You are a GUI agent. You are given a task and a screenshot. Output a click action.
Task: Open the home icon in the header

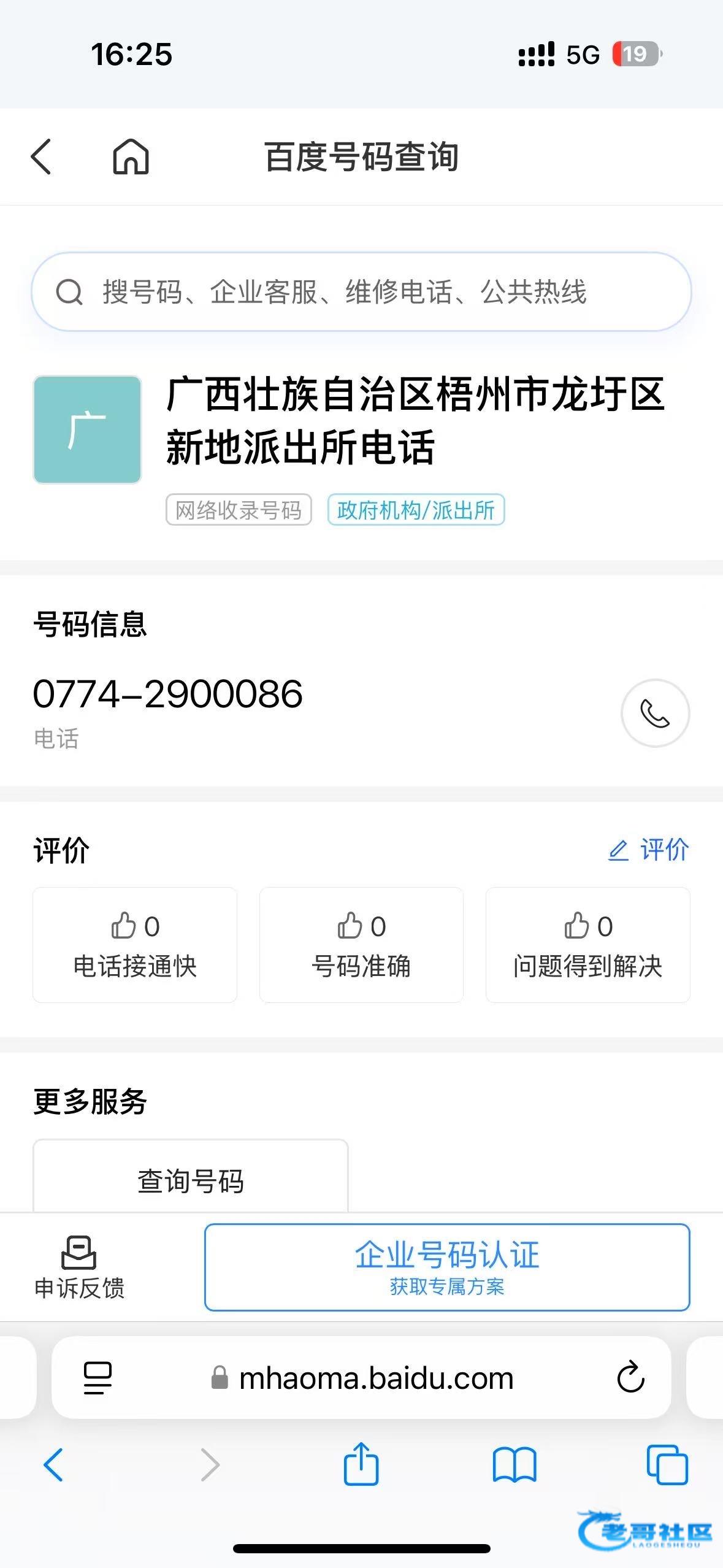coord(131,157)
